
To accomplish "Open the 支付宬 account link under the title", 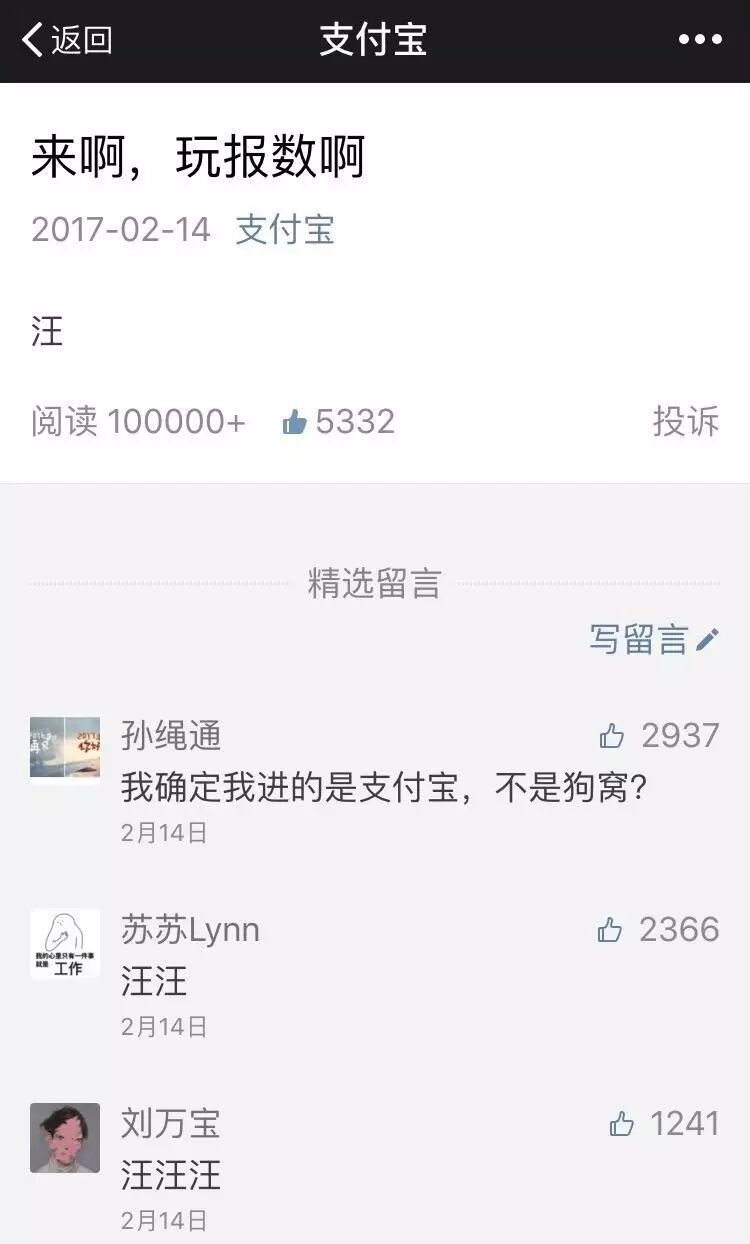I will click(284, 230).
